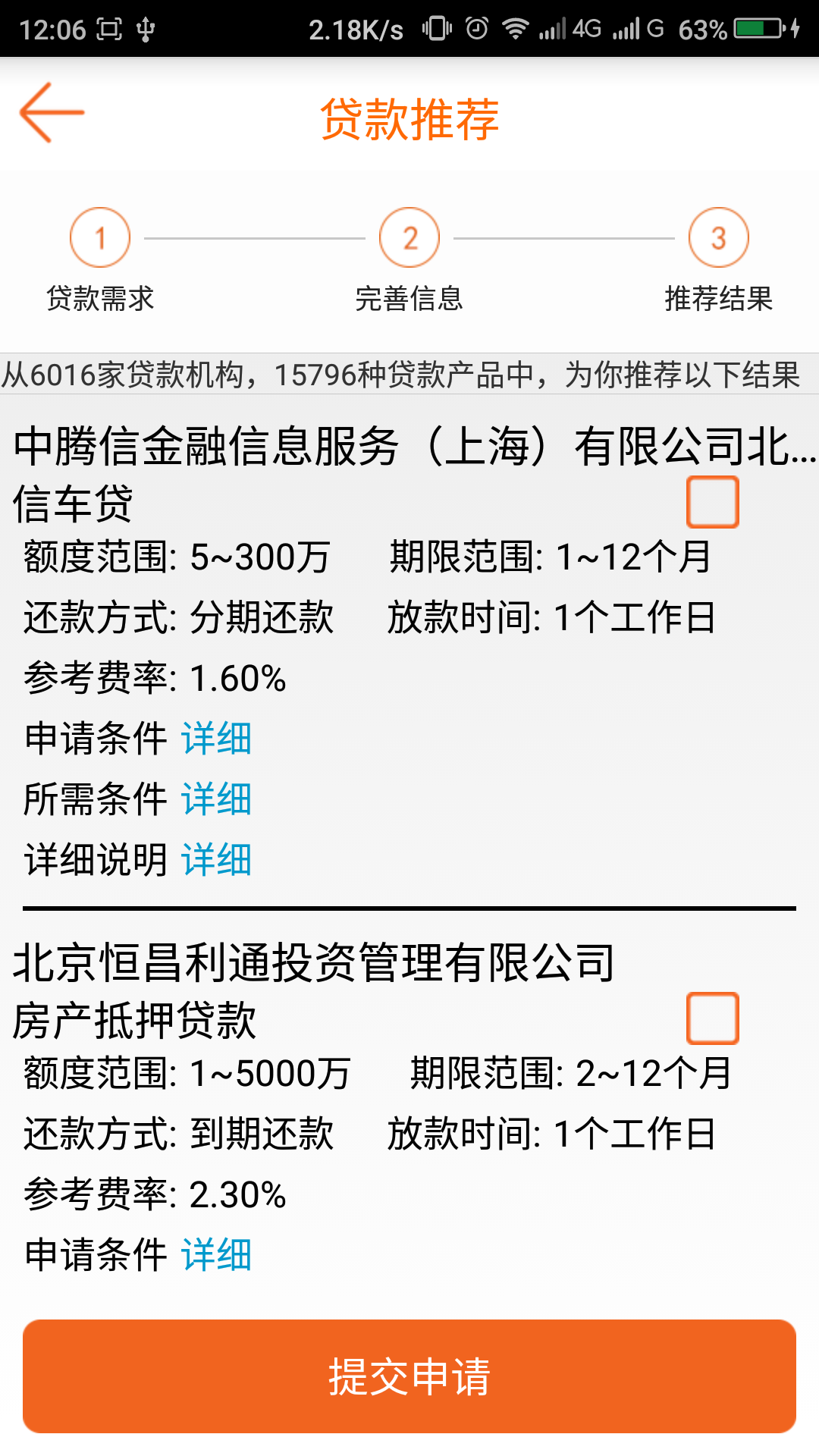This screenshot has width=819, height=1456.
Task: Tap the 提交申请 submit button
Action: tap(409, 1376)
